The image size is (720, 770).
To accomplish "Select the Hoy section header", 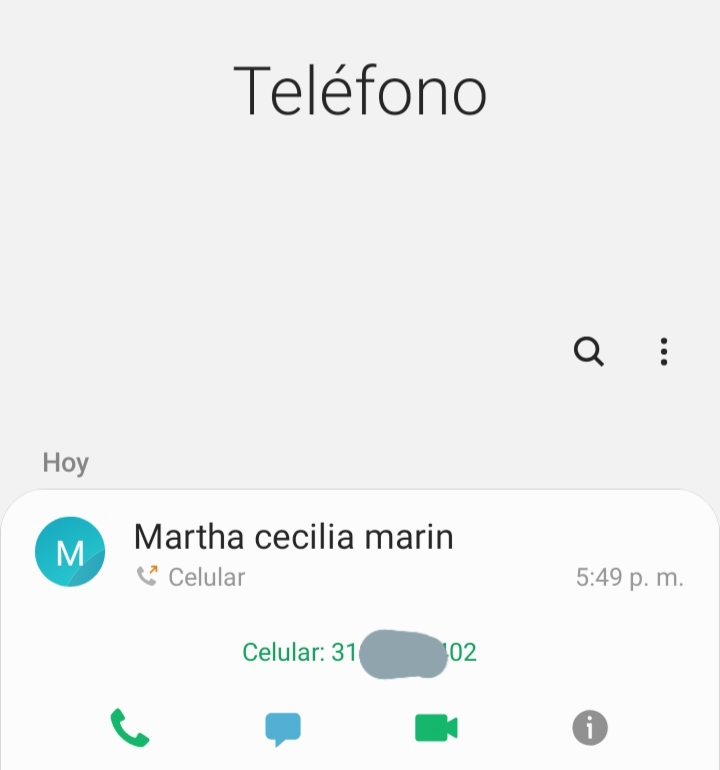I will point(65,462).
